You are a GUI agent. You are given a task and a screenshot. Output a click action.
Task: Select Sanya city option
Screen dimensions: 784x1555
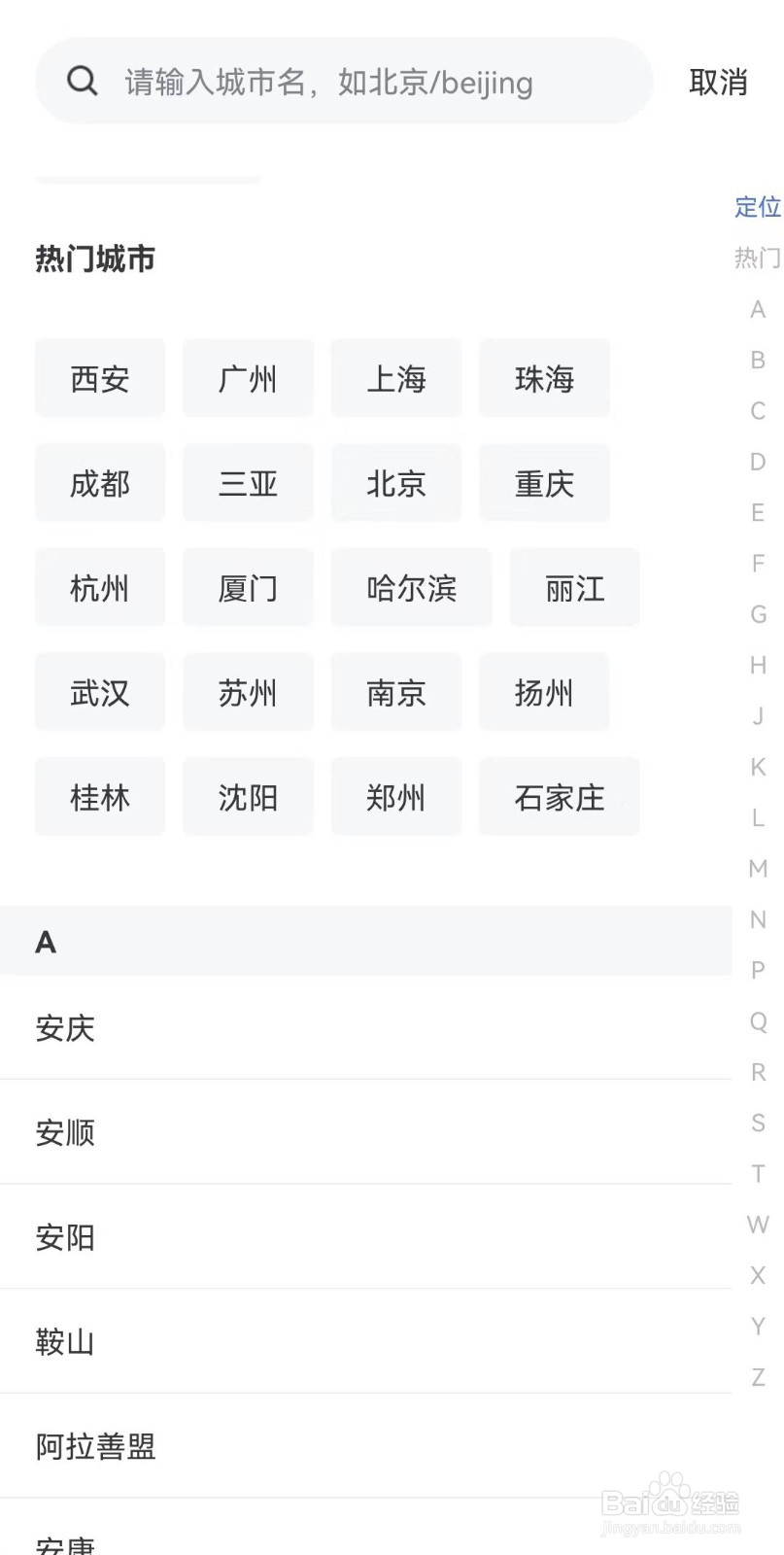point(248,483)
